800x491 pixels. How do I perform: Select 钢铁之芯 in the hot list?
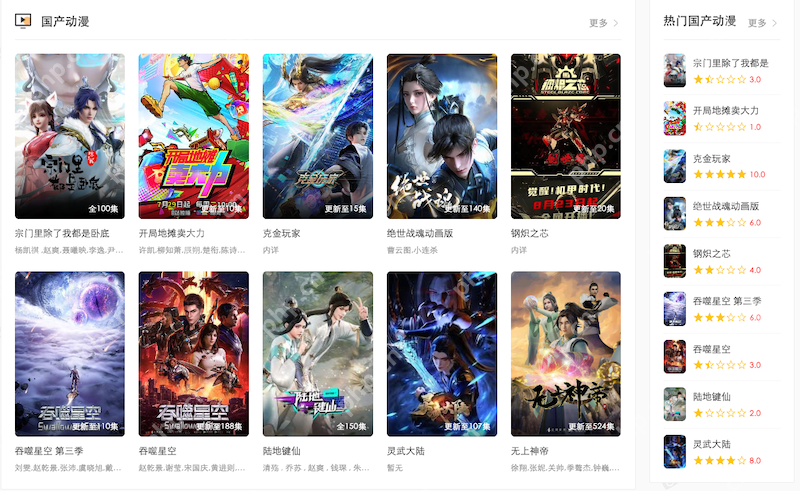tap(712, 254)
